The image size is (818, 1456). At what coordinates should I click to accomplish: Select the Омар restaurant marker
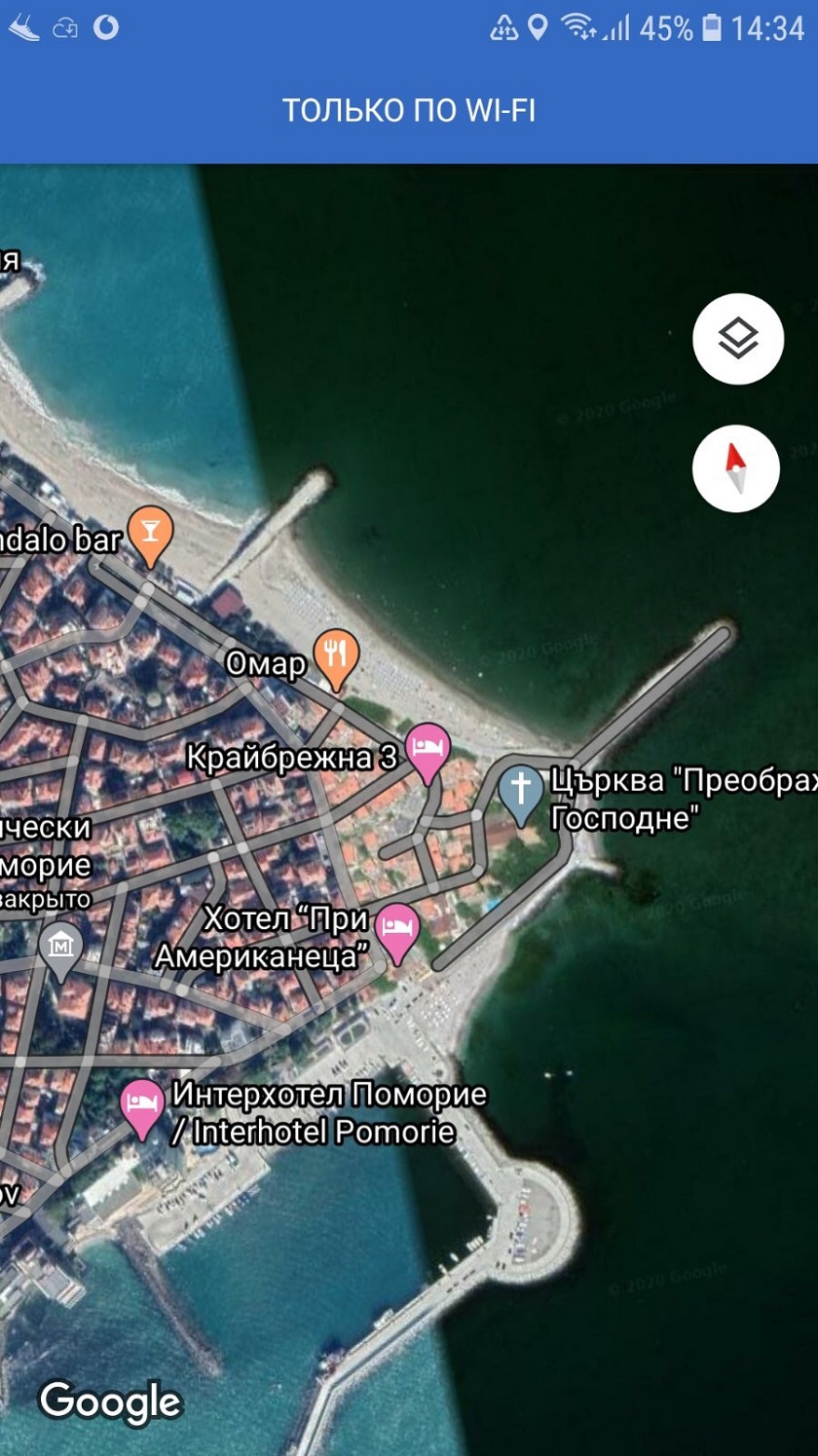(x=336, y=657)
